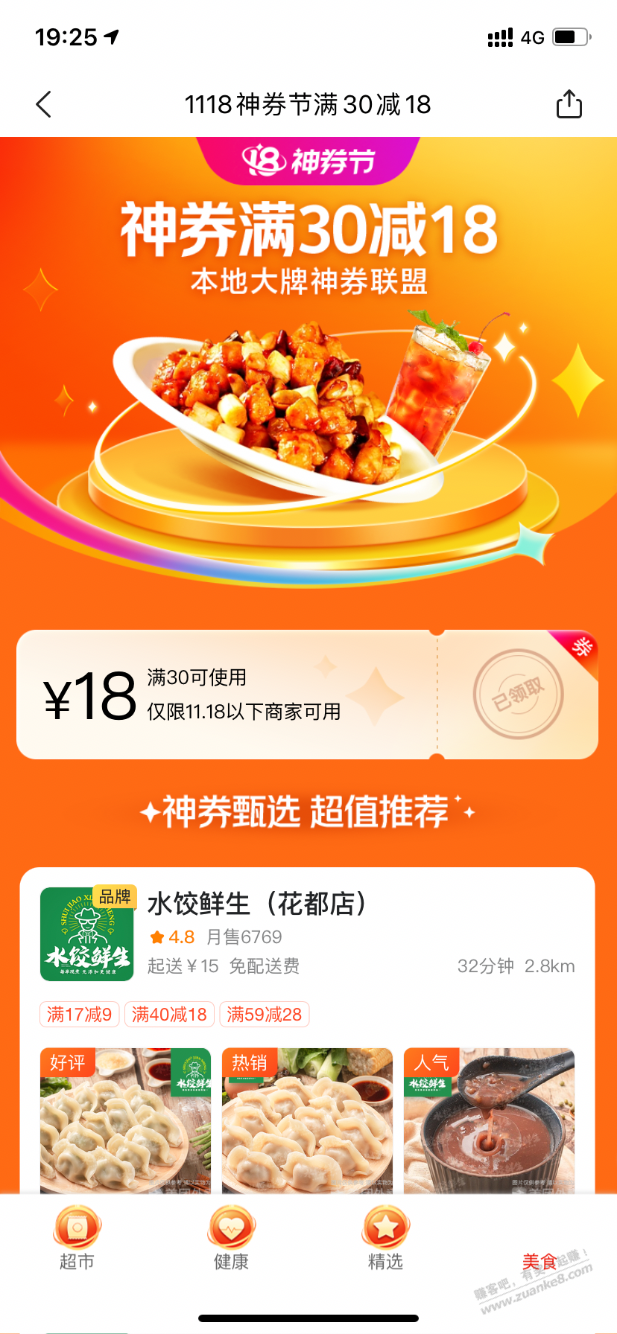Tap the ¥18 coupon card

coord(307,695)
